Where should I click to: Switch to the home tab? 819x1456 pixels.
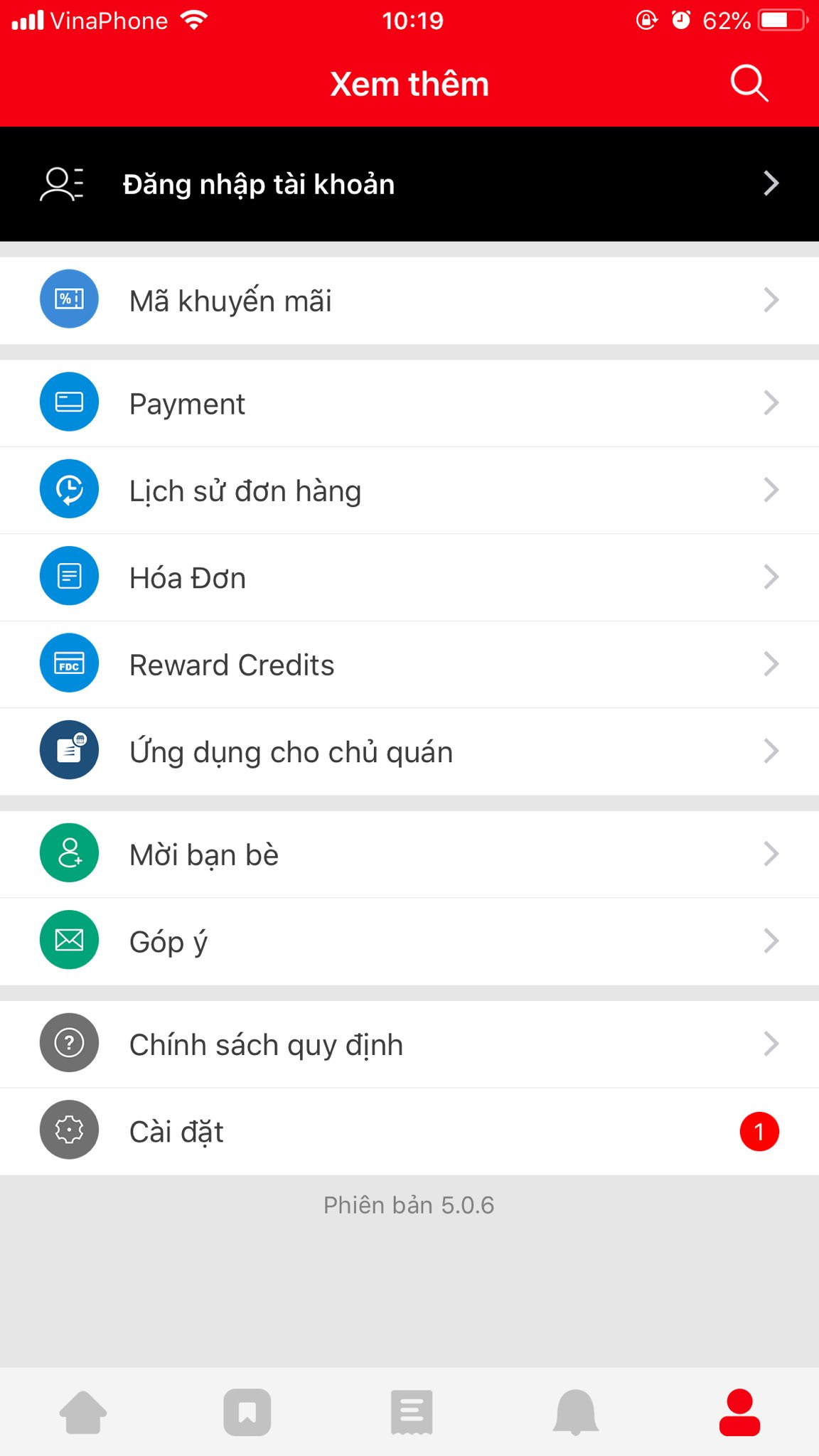(x=82, y=1412)
